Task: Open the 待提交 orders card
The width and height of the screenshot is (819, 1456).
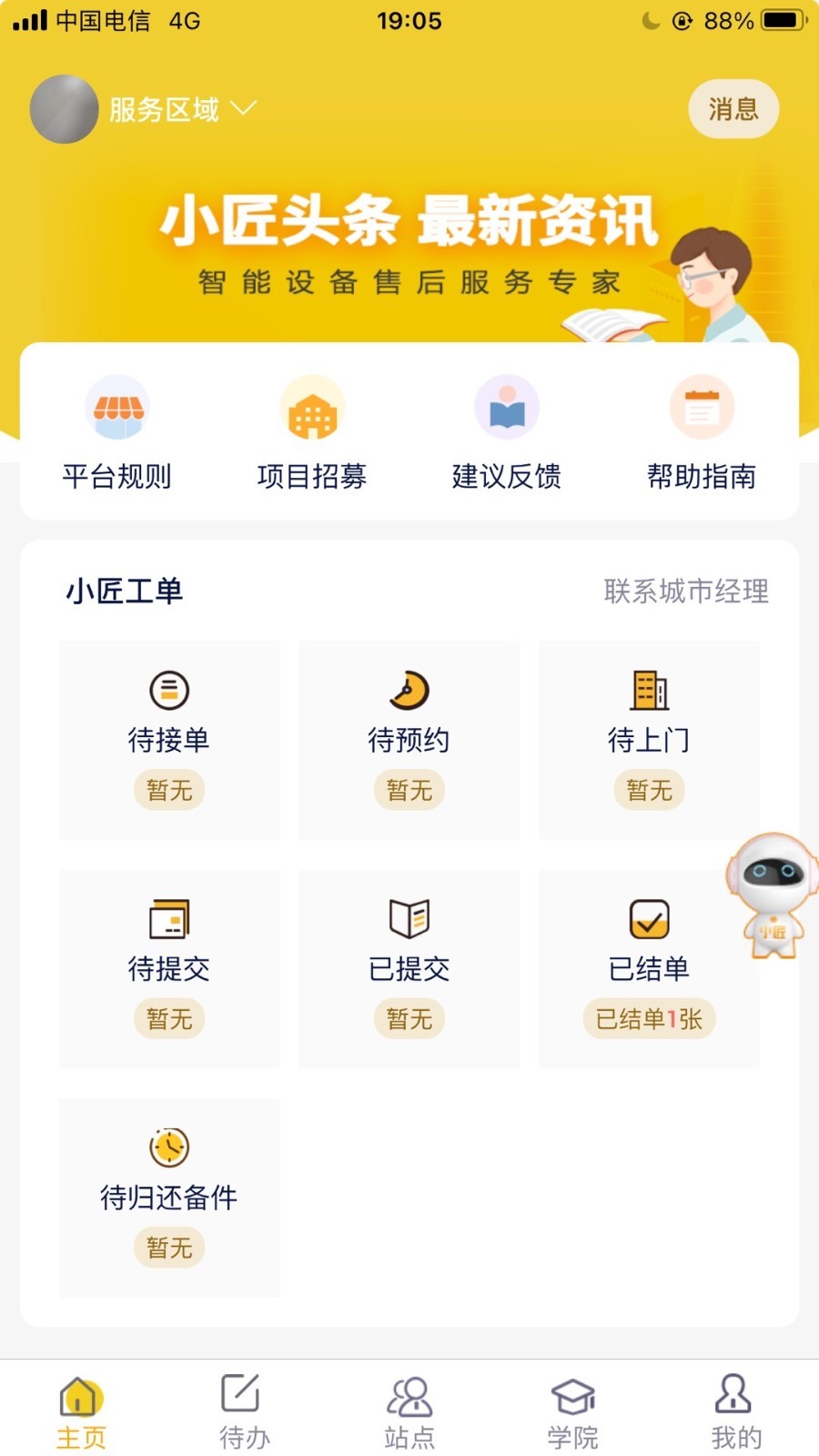Action: 169,968
